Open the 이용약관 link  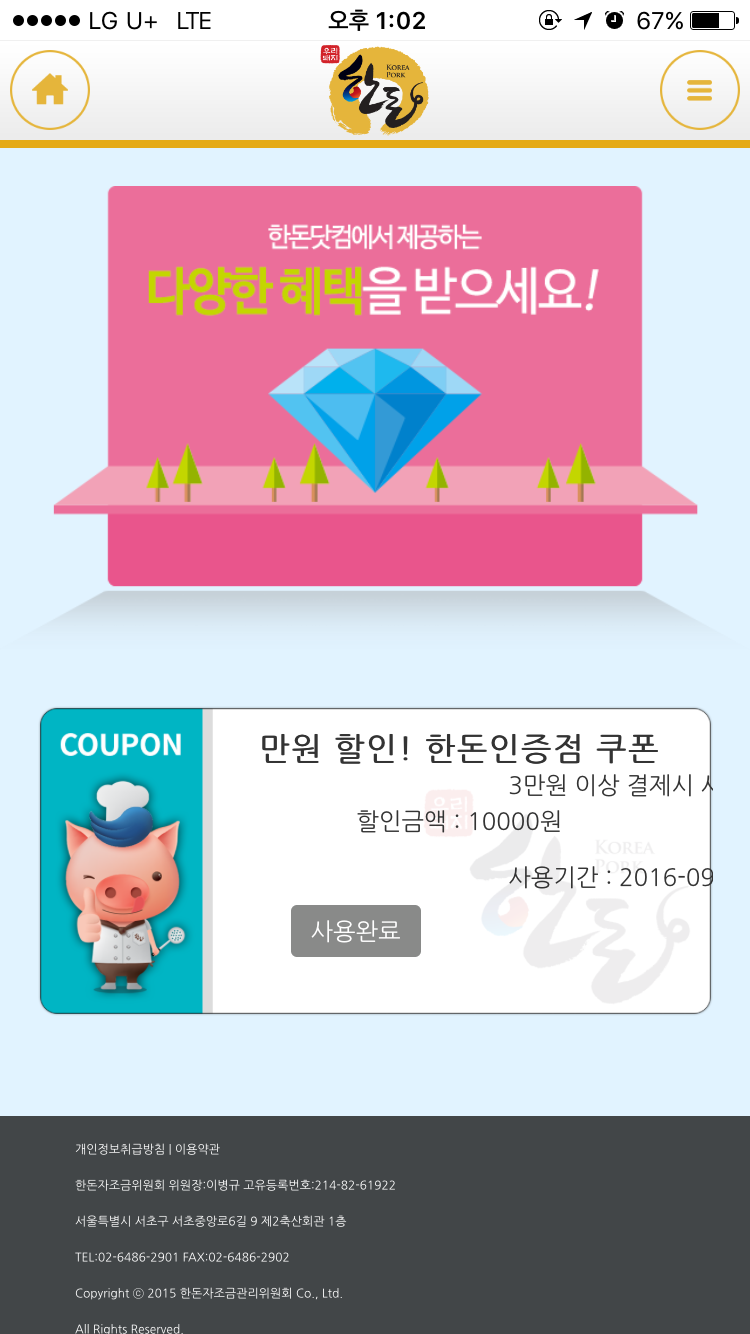tap(198, 1149)
